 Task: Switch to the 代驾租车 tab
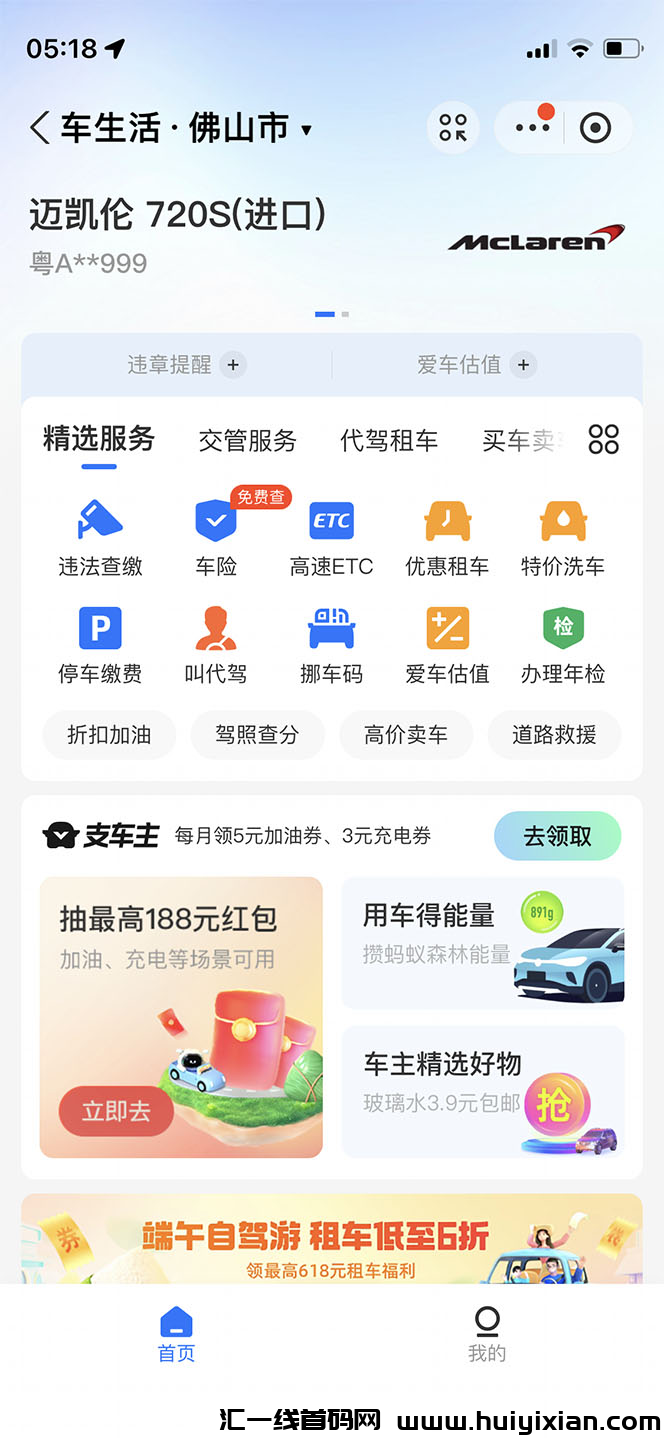[x=389, y=440]
